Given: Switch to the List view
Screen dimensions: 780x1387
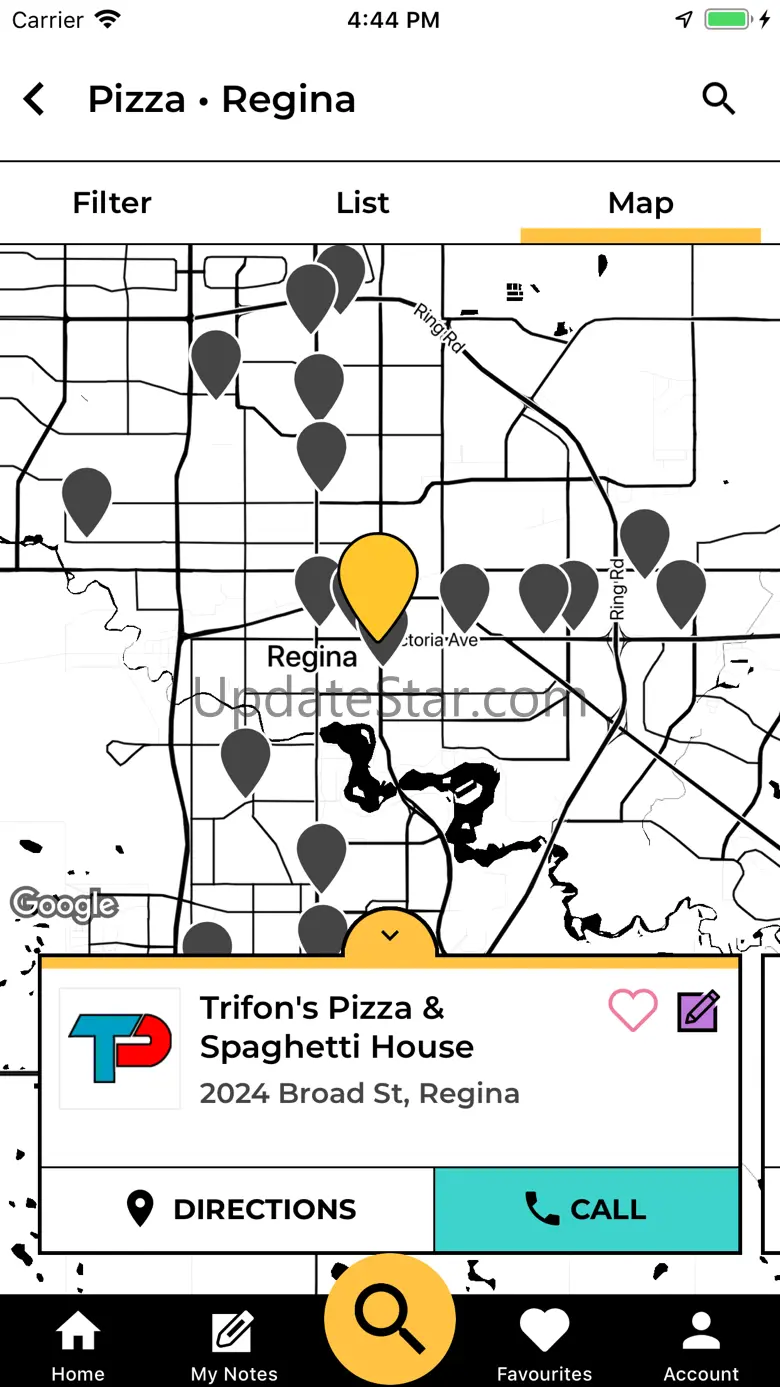Looking at the screenshot, I should click(362, 203).
